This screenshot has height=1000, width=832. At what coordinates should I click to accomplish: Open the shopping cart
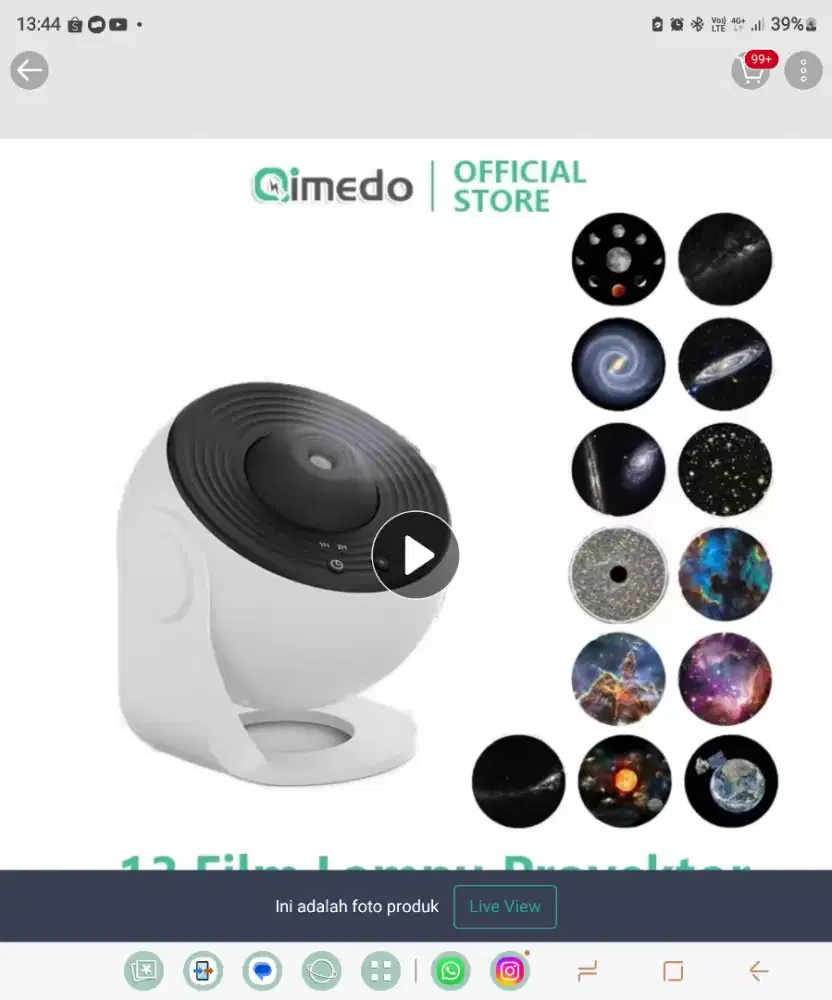[751, 71]
